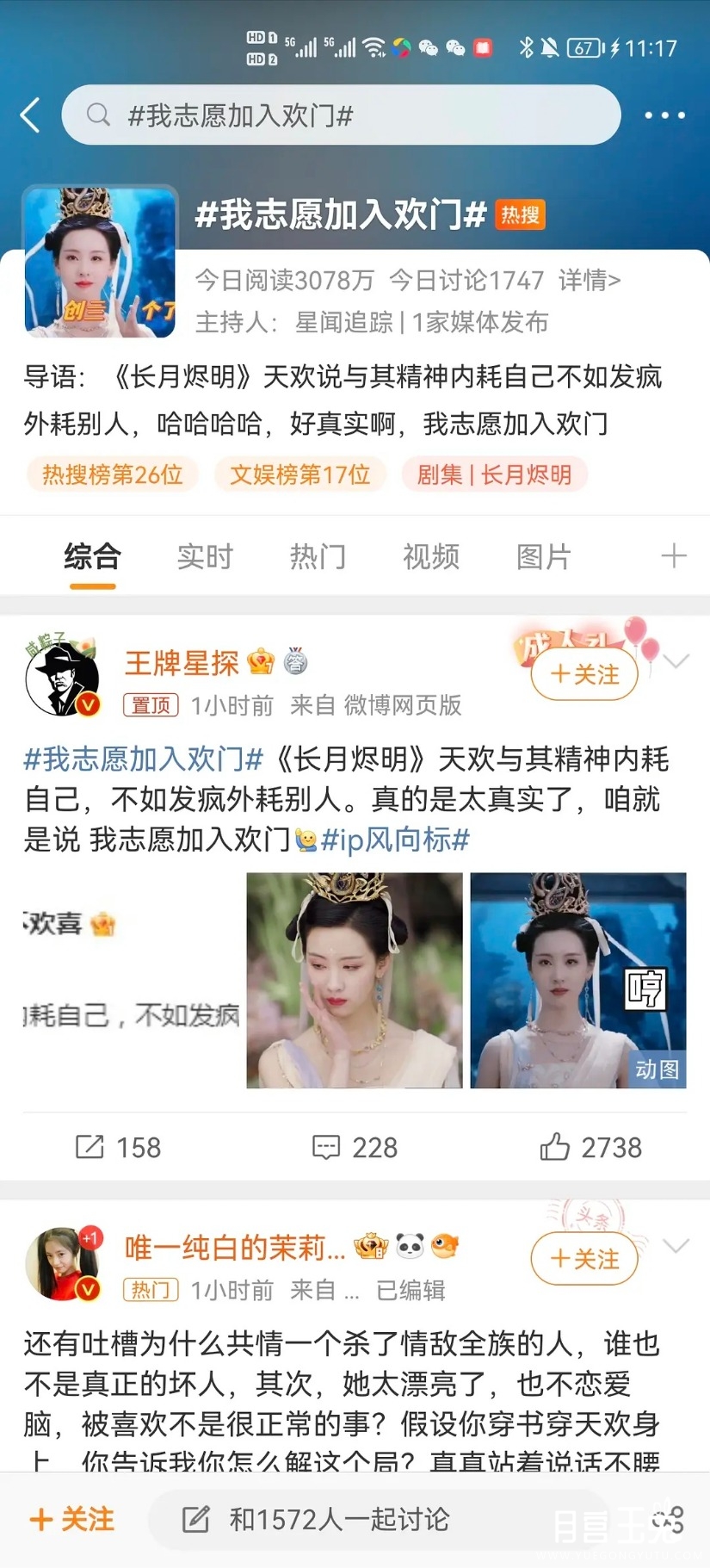Like 王牌星探's post showing 2738
This screenshot has height=1568, width=710.
[x=590, y=1147]
